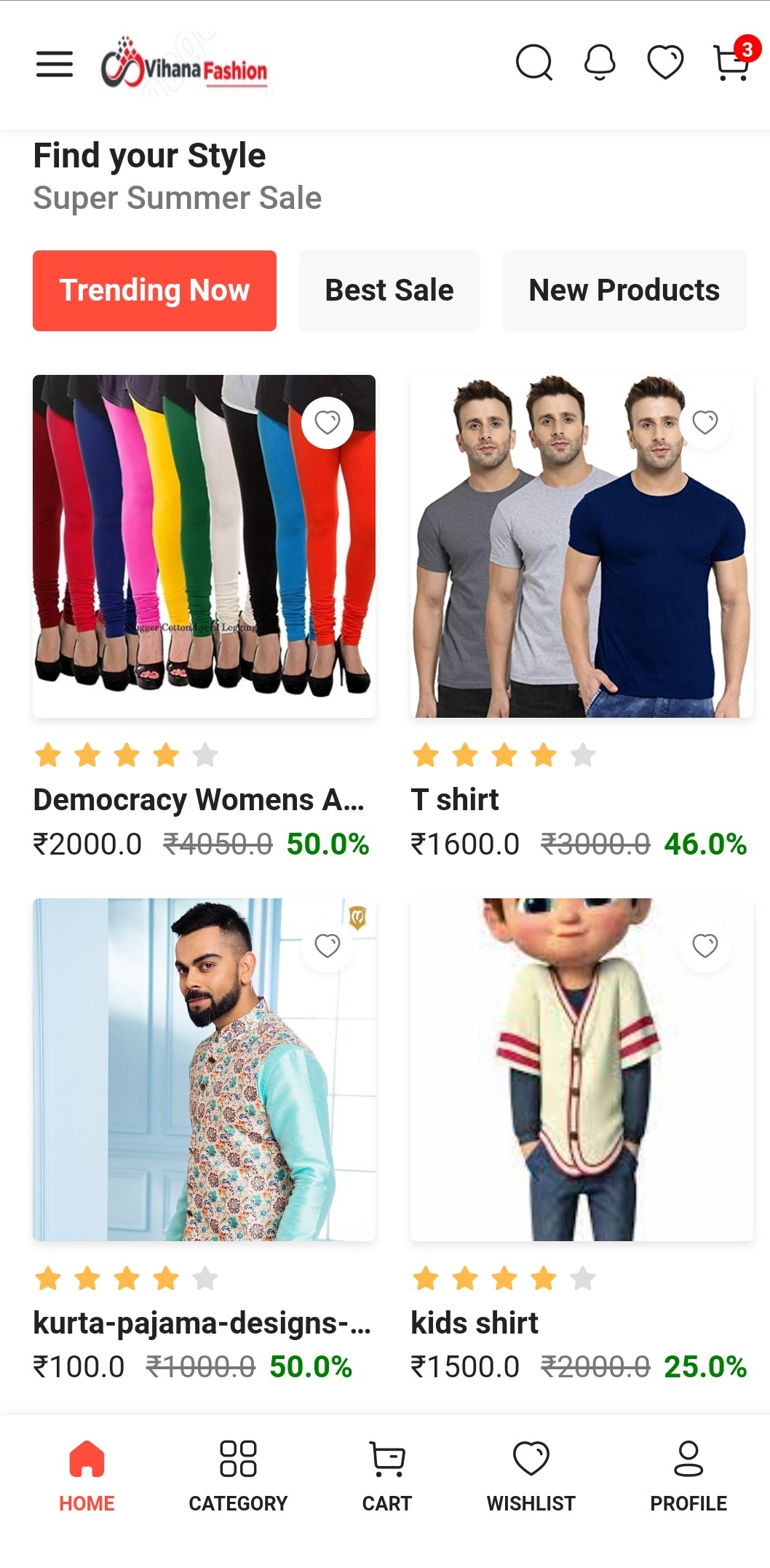Open wishlist heart in top bar
The height and width of the screenshot is (1568, 770).
click(665, 63)
